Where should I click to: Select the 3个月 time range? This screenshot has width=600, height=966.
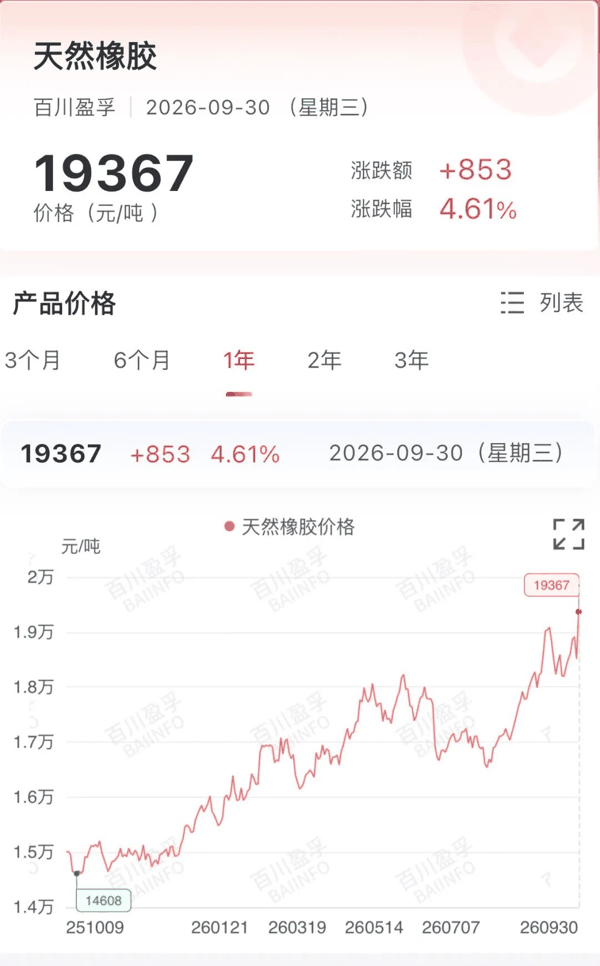tap(33, 360)
